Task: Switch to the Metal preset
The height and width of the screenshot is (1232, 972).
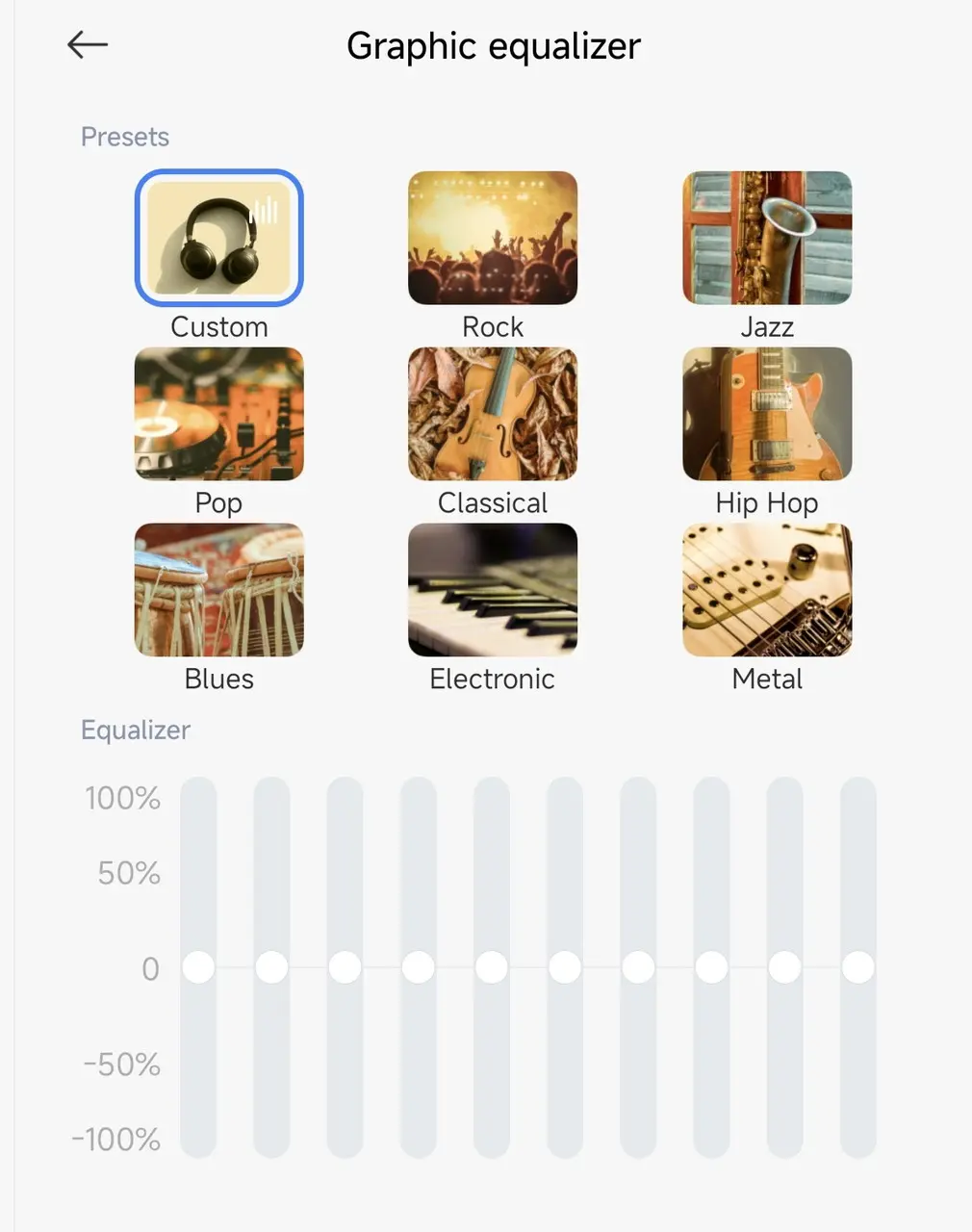Action: point(767,590)
